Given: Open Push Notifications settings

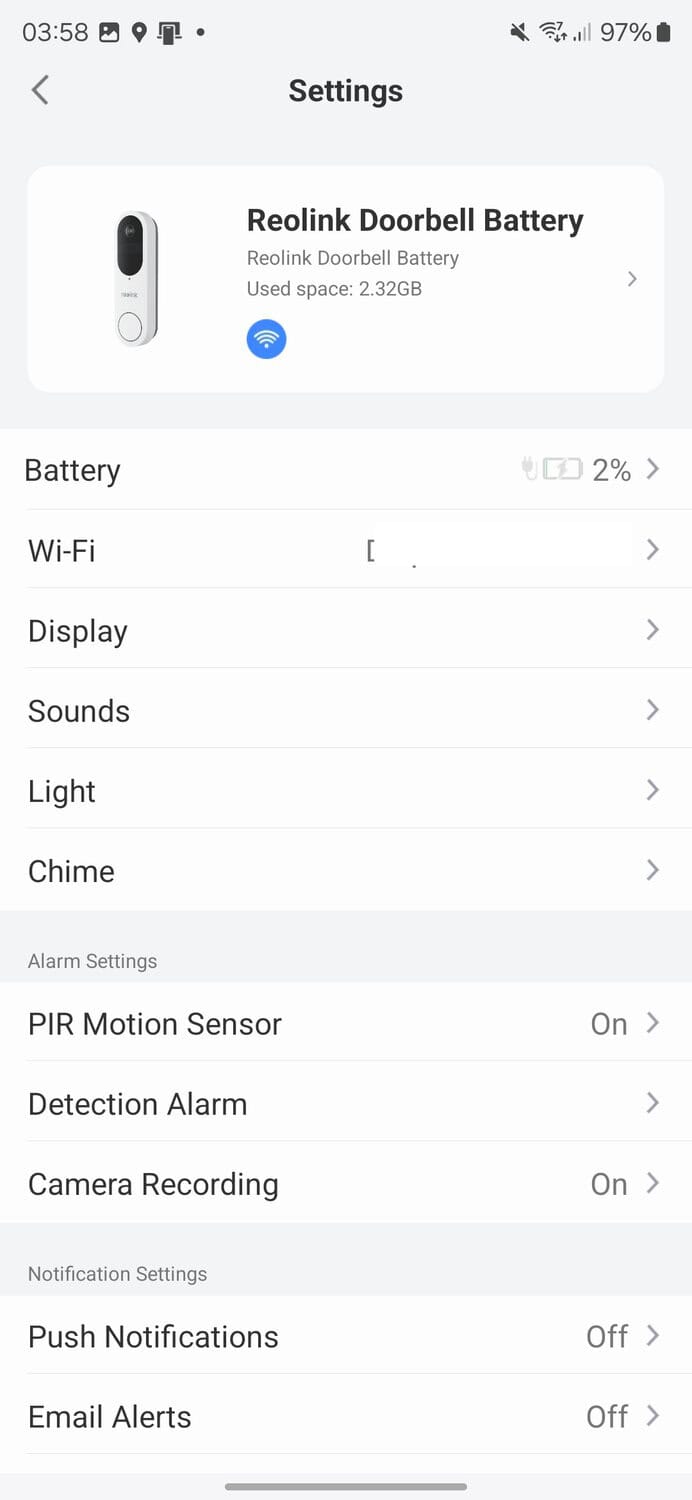Looking at the screenshot, I should coord(345,1336).
